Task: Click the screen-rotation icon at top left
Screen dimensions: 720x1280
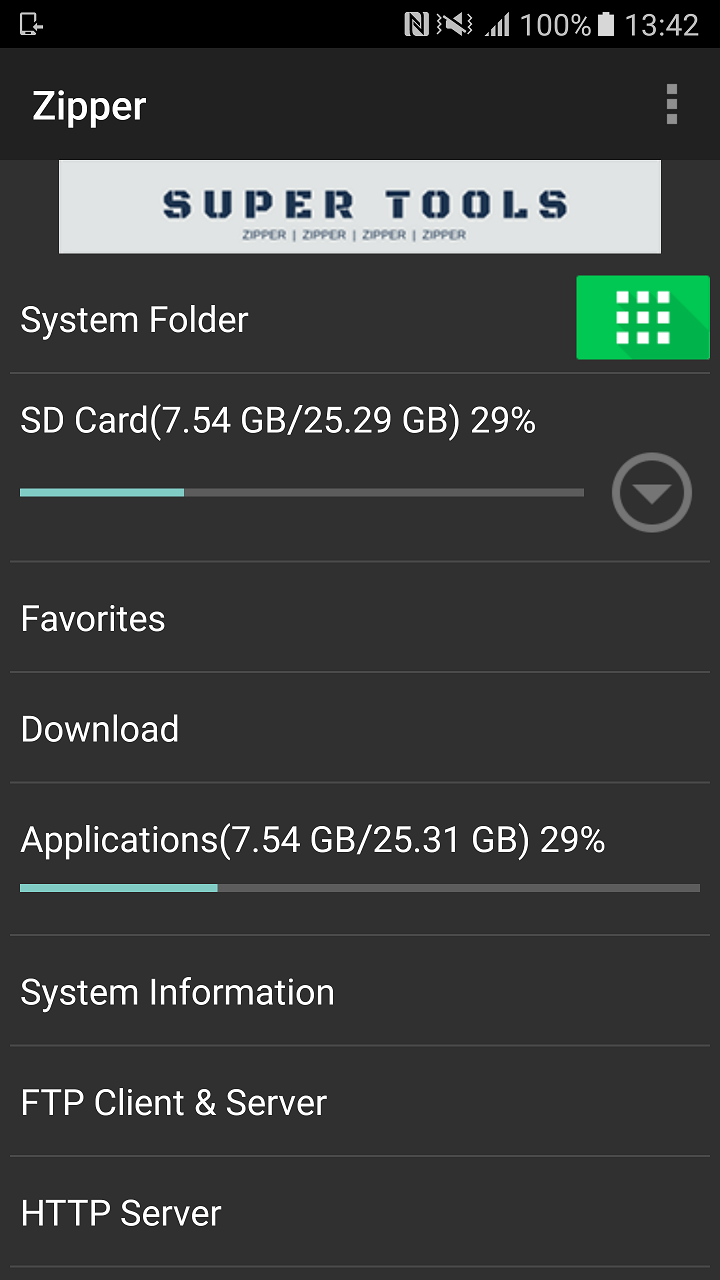Action: coord(30,24)
